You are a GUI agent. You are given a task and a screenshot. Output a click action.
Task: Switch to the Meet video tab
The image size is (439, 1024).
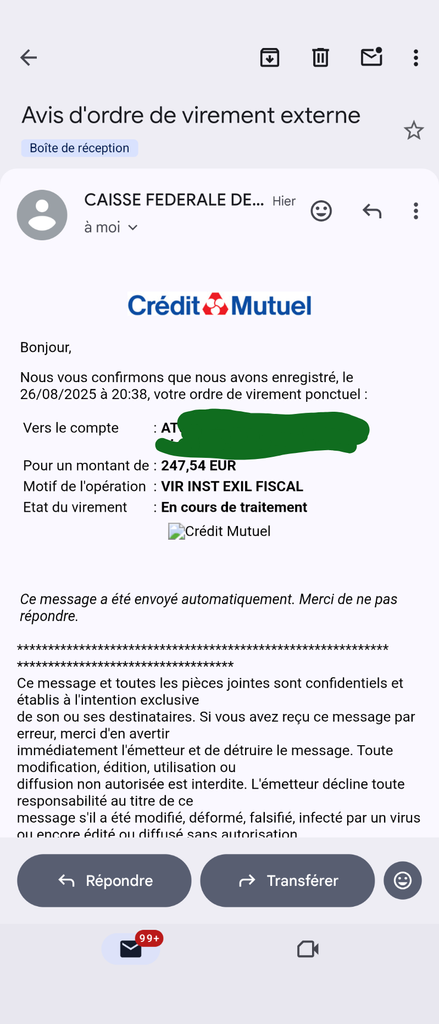[x=308, y=948]
